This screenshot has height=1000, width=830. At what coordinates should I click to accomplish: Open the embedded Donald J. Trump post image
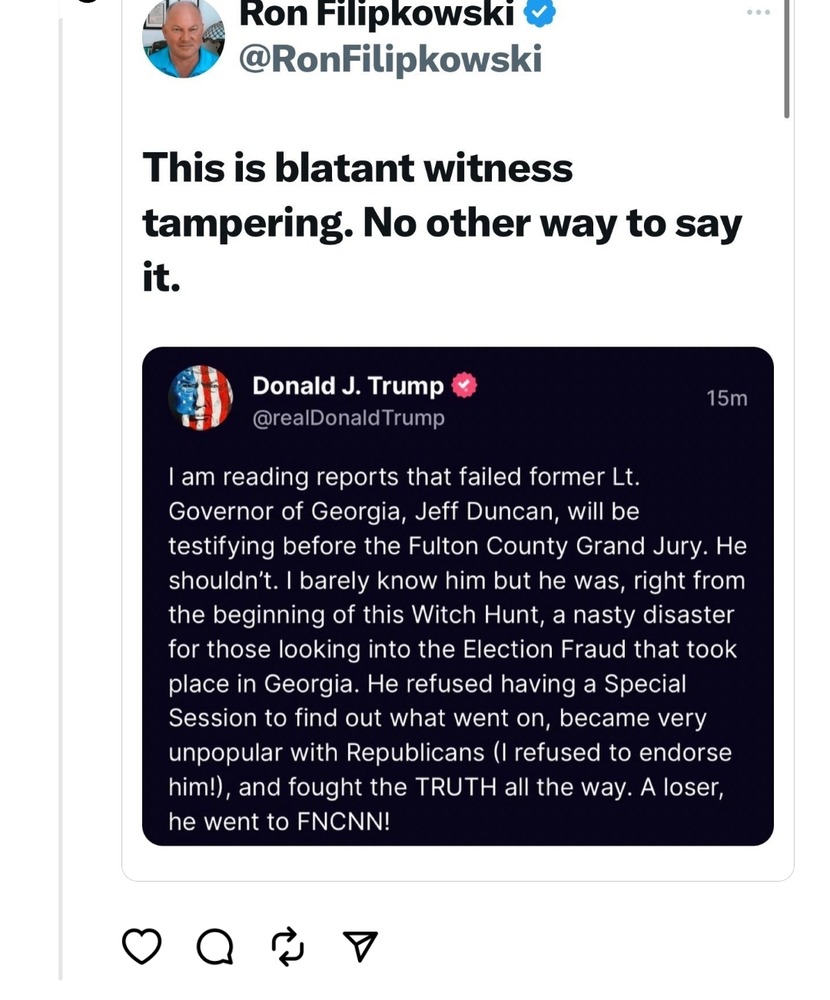[457, 596]
